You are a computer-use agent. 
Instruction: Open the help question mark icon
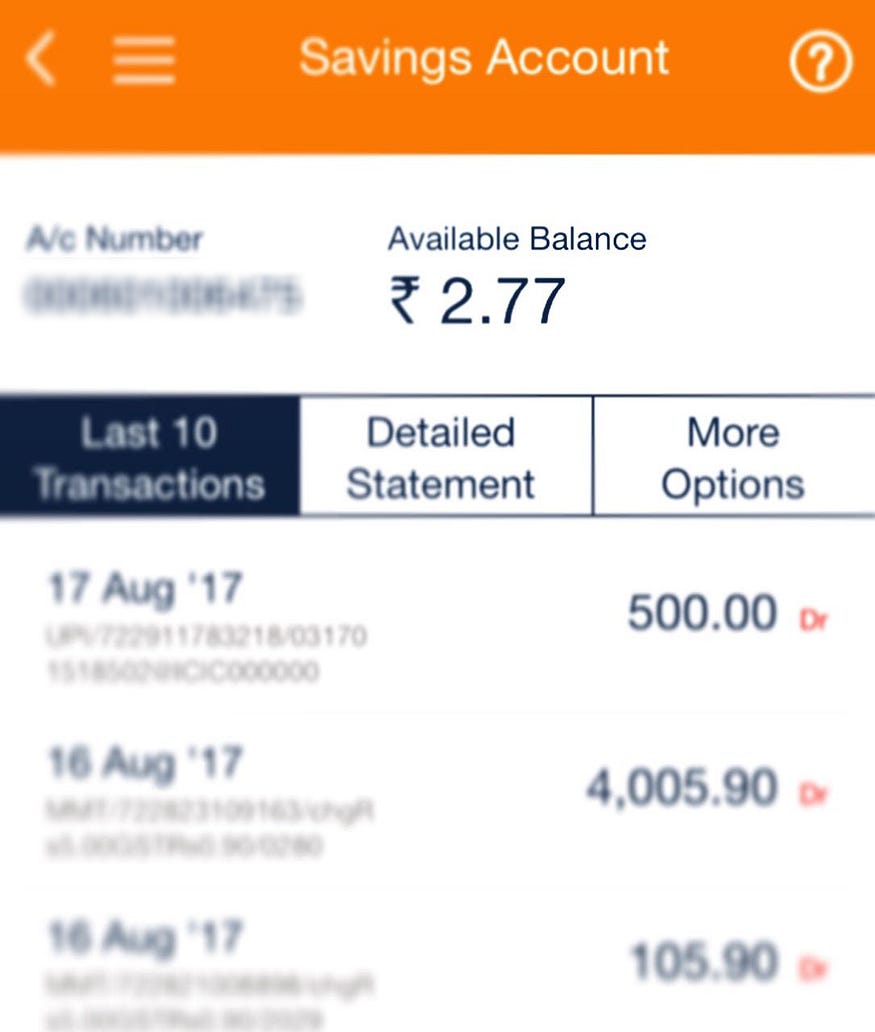click(x=820, y=63)
